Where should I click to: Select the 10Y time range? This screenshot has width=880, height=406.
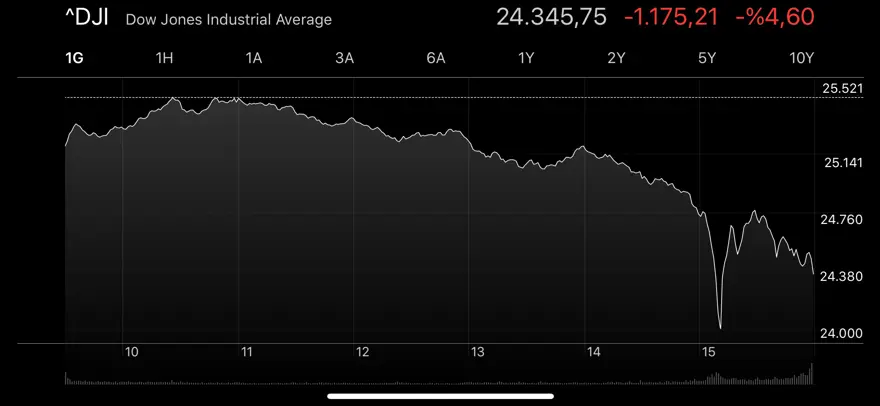[802, 58]
